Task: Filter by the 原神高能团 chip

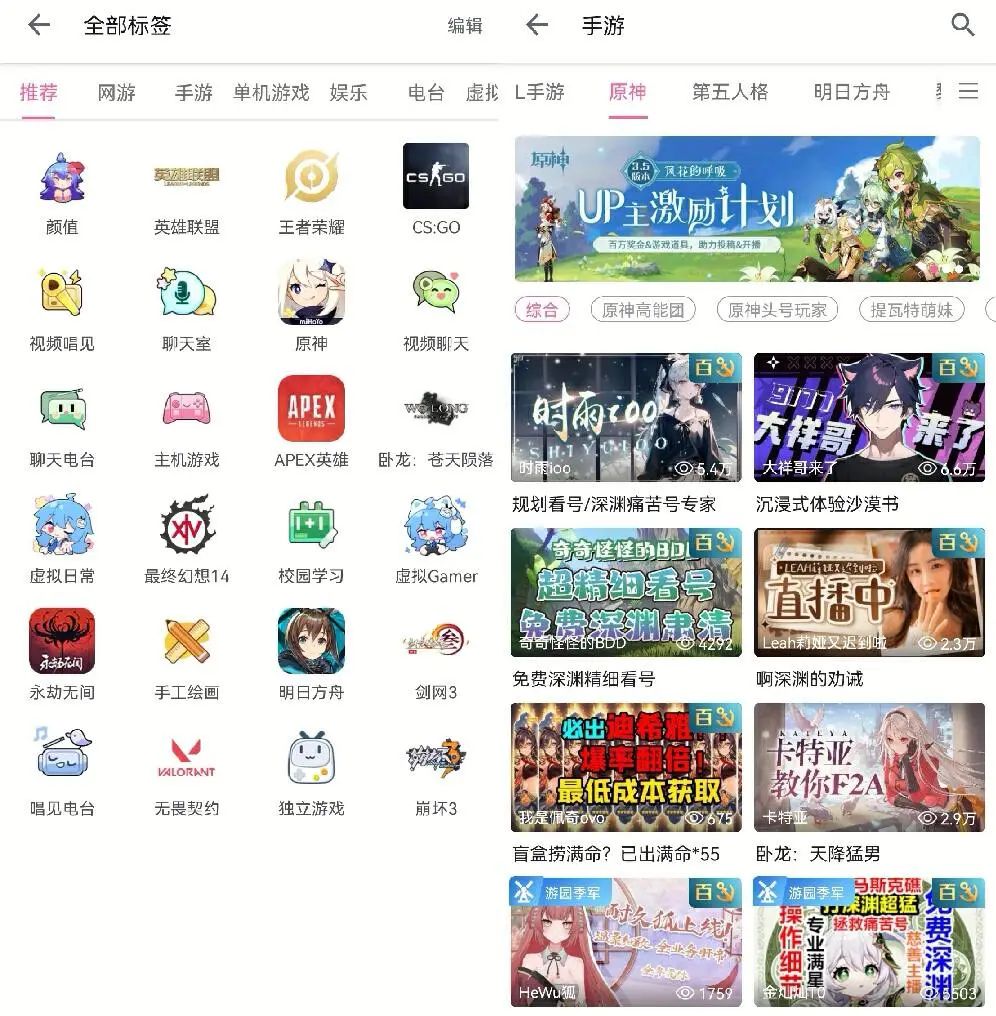Action: point(642,310)
